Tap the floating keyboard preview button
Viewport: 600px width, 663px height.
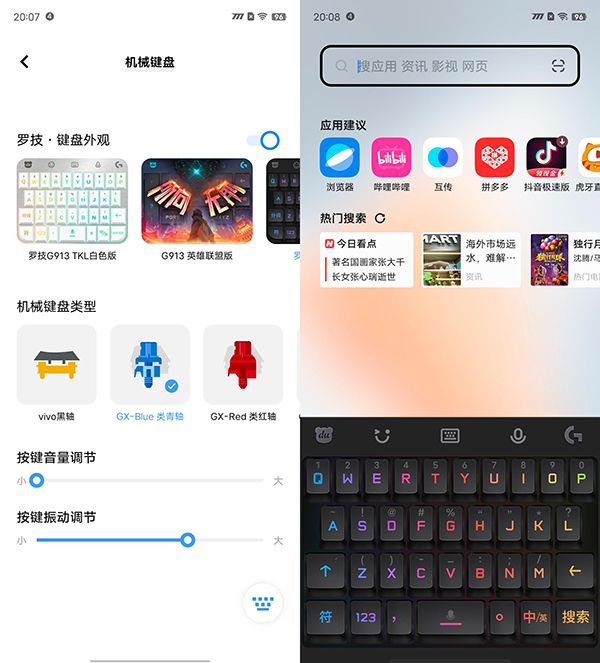click(263, 603)
